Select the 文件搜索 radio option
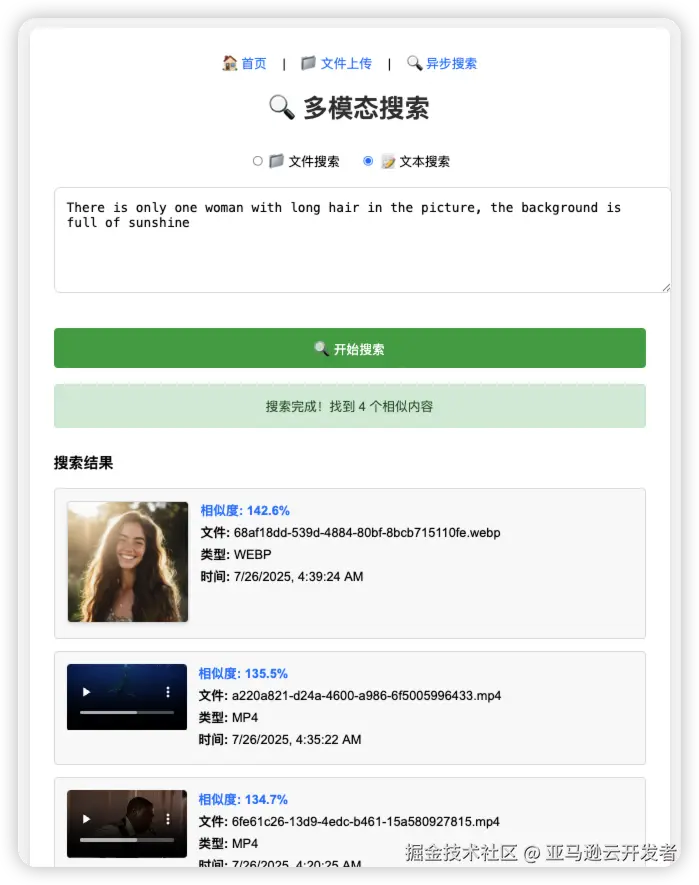Image resolution: width=699 pixels, height=885 pixels. pyautogui.click(x=258, y=161)
